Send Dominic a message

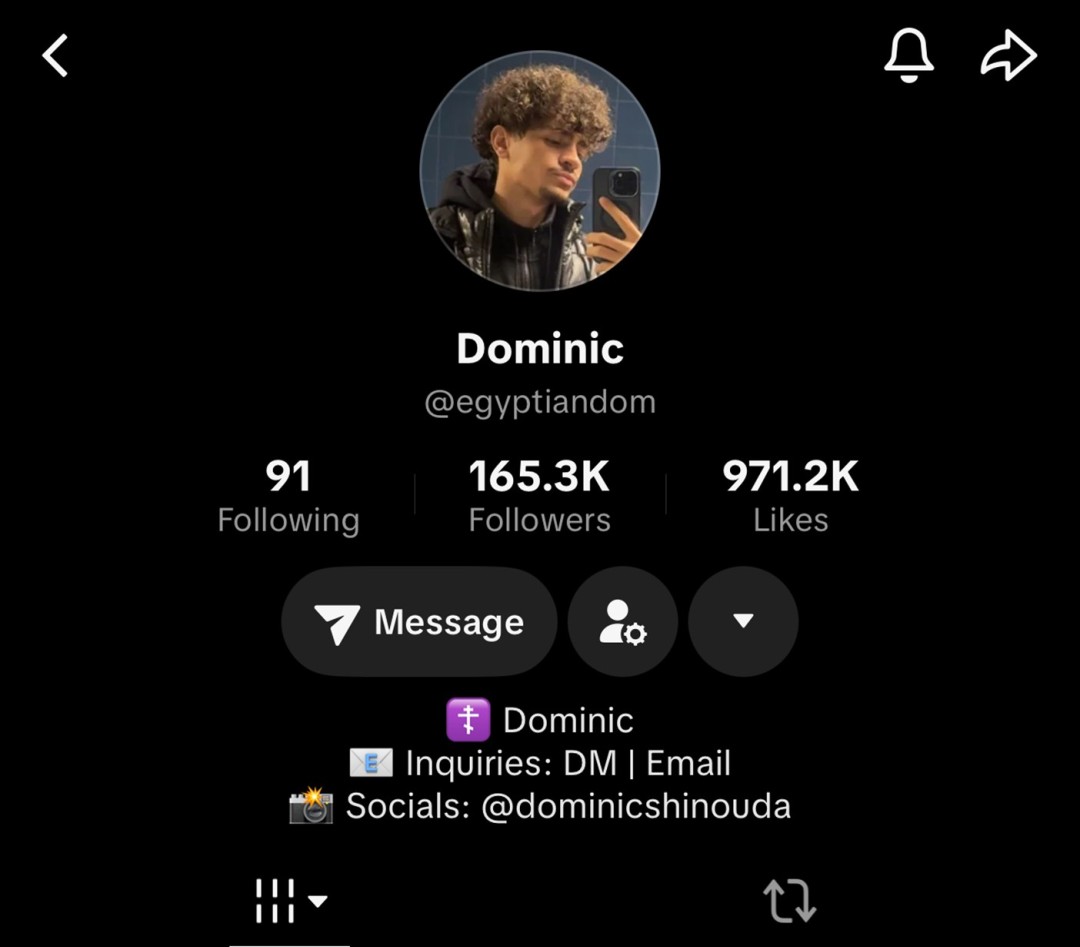[x=419, y=622]
